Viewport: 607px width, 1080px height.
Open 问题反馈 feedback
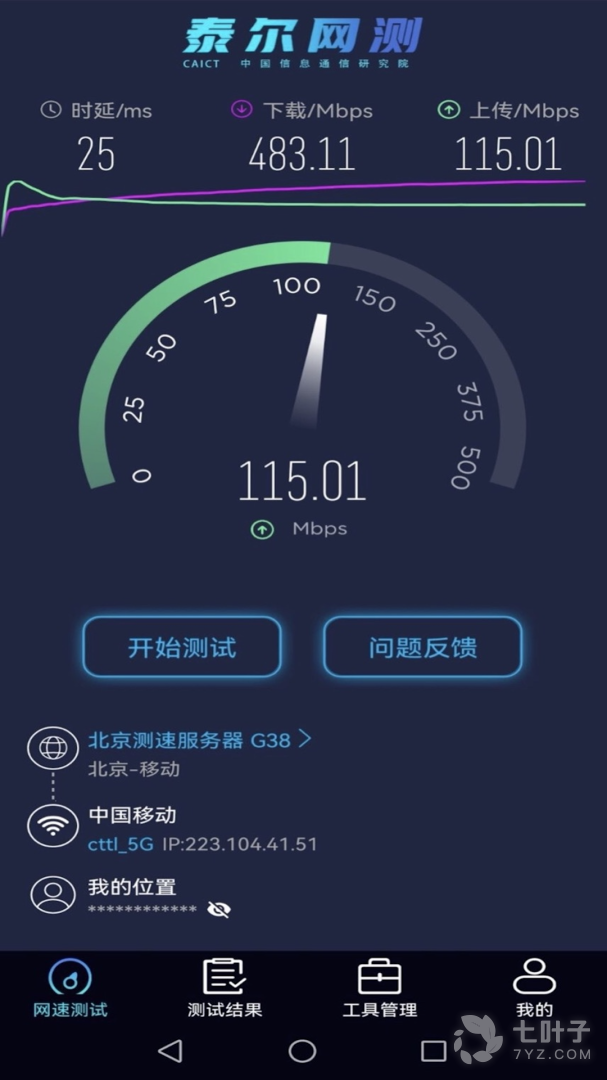point(422,647)
